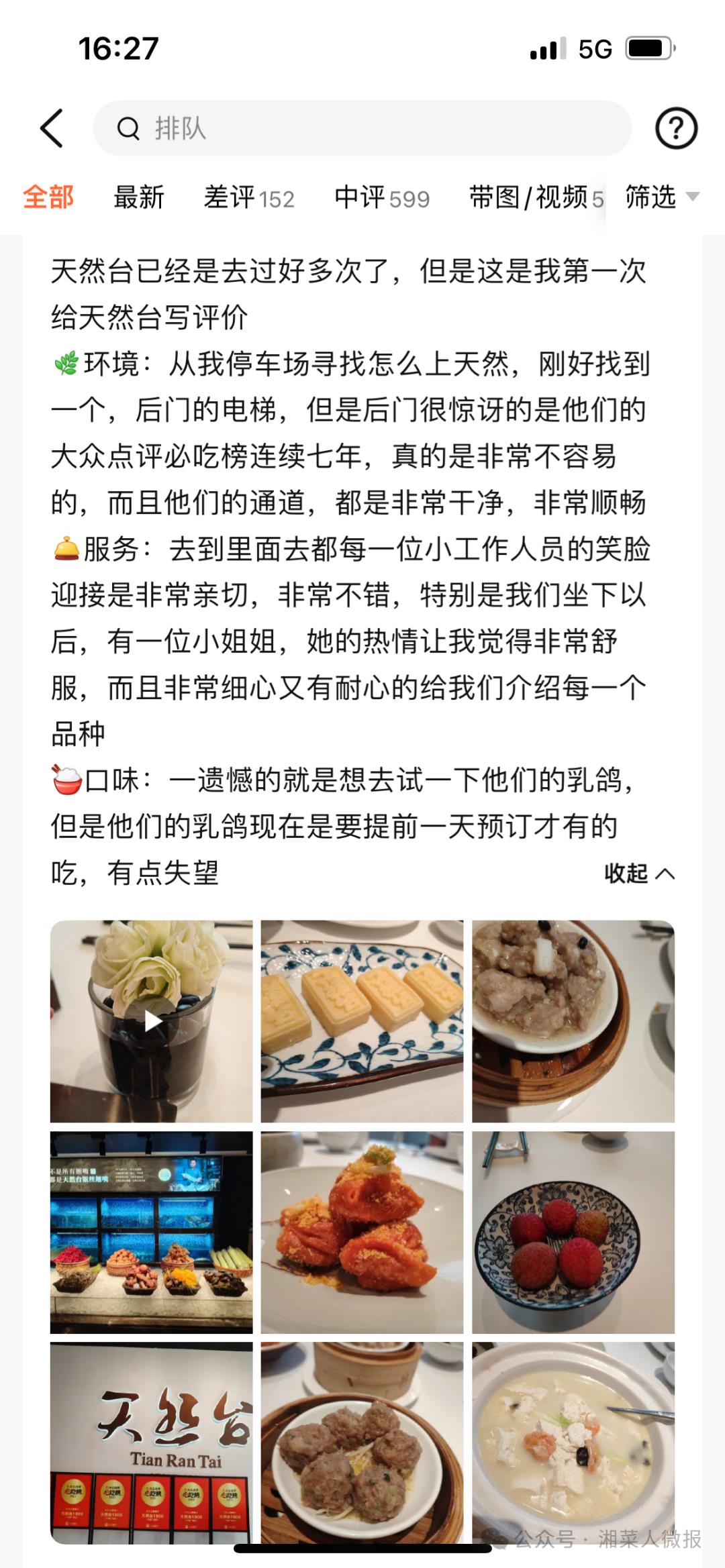The width and height of the screenshot is (725, 1568).
Task: Tap the 排队 search field
Action: pyautogui.click(x=362, y=128)
